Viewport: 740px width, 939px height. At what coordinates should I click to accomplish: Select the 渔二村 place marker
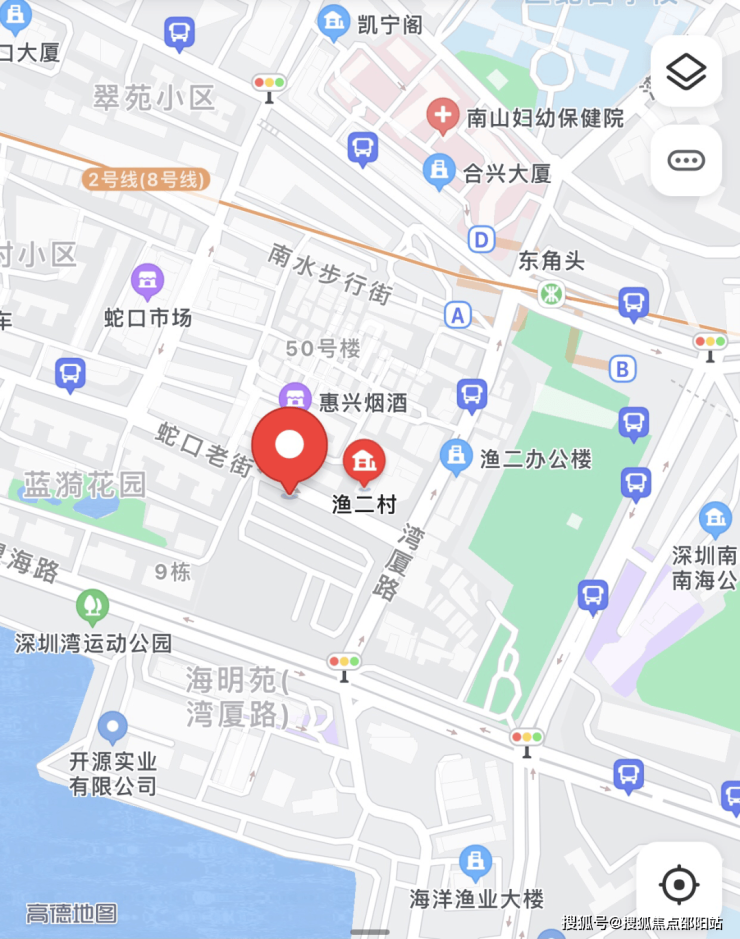[x=364, y=462]
